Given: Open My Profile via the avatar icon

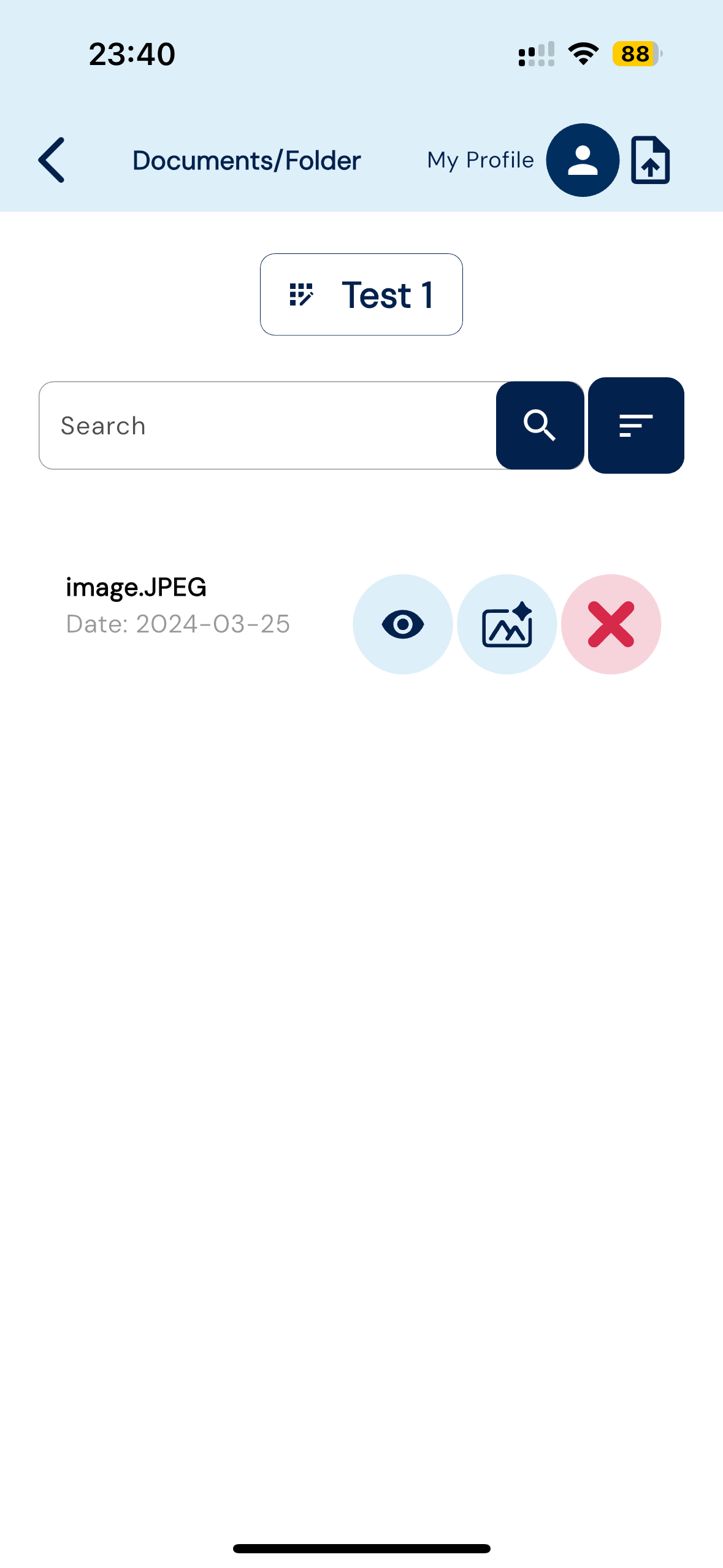Looking at the screenshot, I should click(x=581, y=159).
